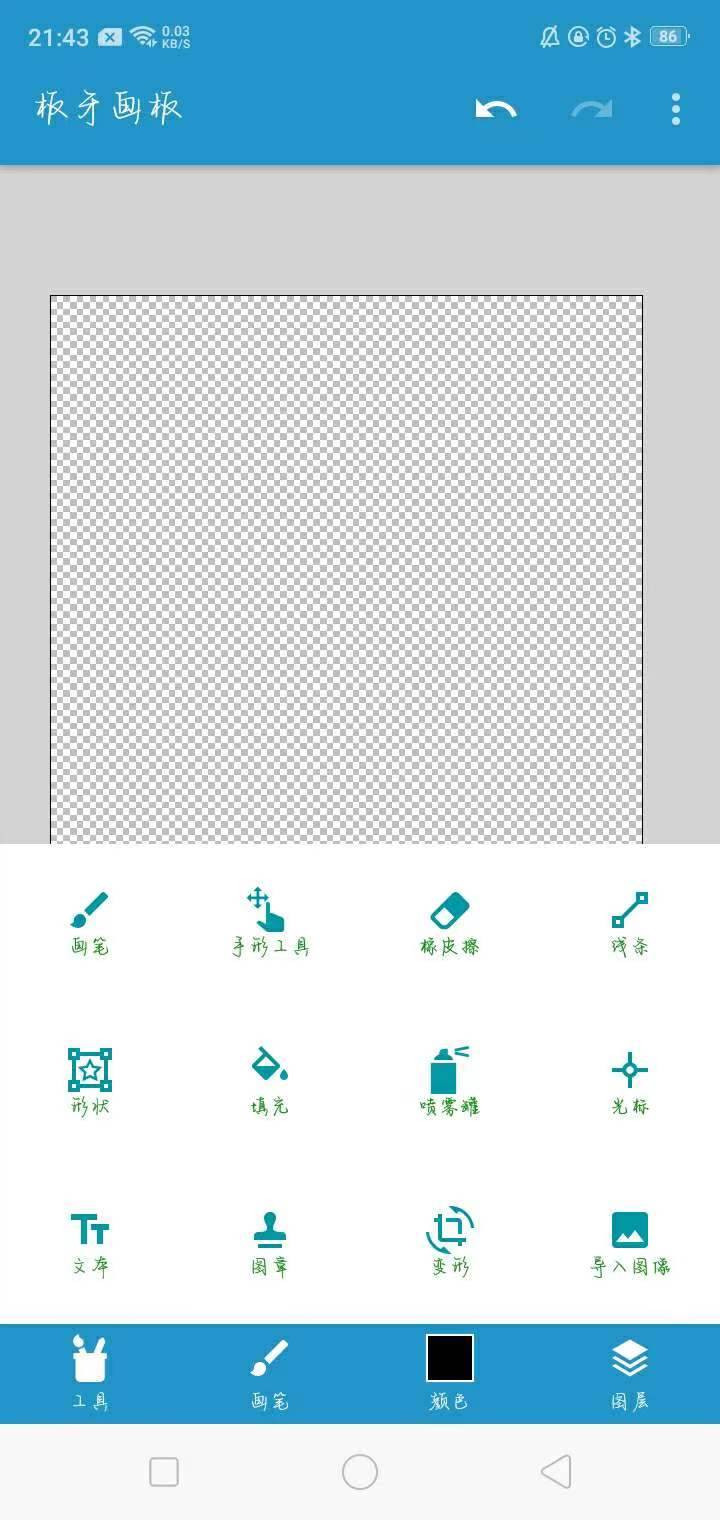The height and width of the screenshot is (1520, 720).
Task: Choose the 手形工具 hand tool
Action: (x=270, y=923)
